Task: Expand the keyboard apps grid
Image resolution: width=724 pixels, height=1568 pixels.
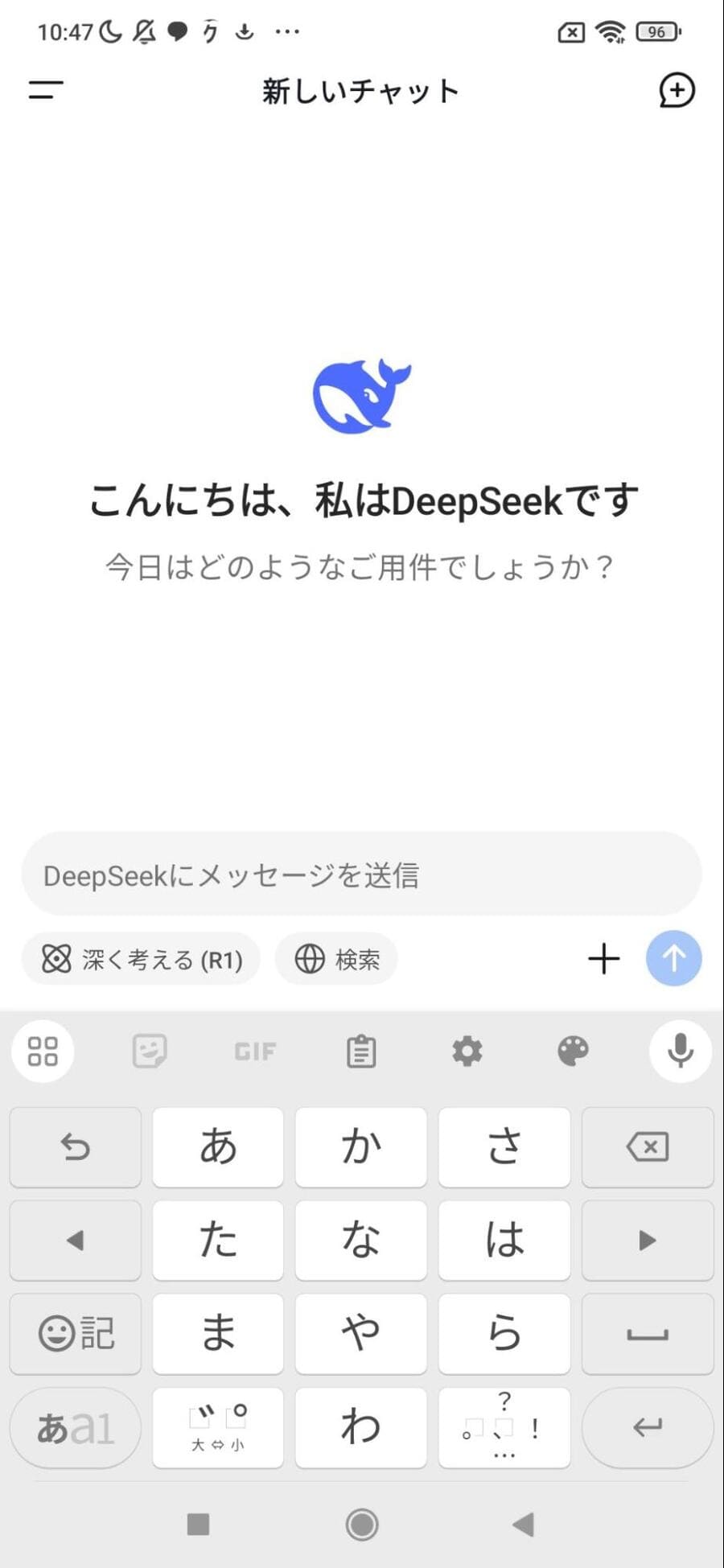Action: pyautogui.click(x=43, y=1051)
